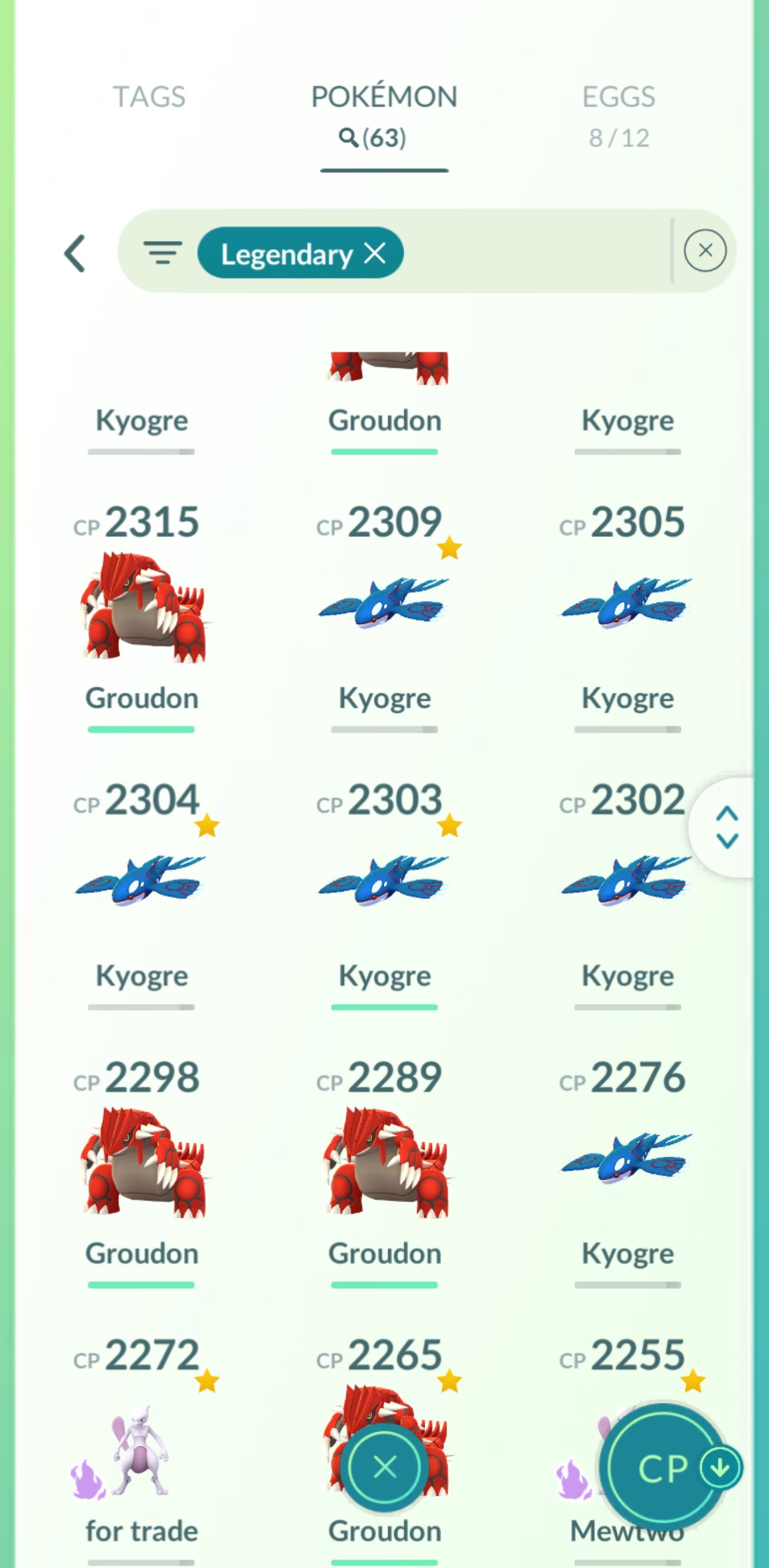The image size is (769, 1568).
Task: Switch to the Tags tab
Action: (149, 97)
